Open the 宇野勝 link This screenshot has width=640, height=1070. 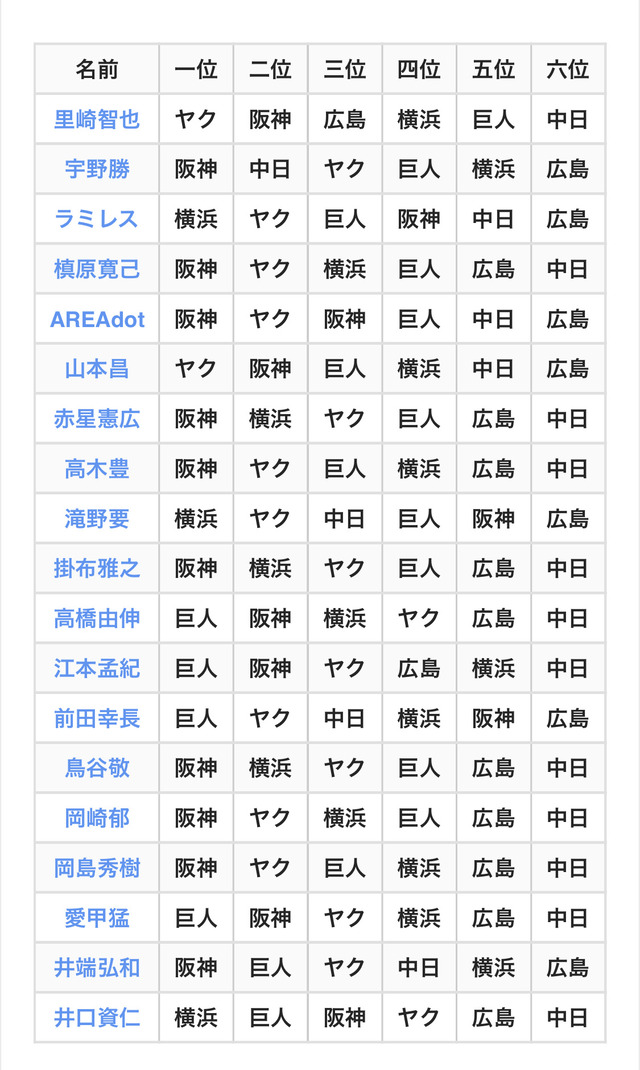pos(97,169)
